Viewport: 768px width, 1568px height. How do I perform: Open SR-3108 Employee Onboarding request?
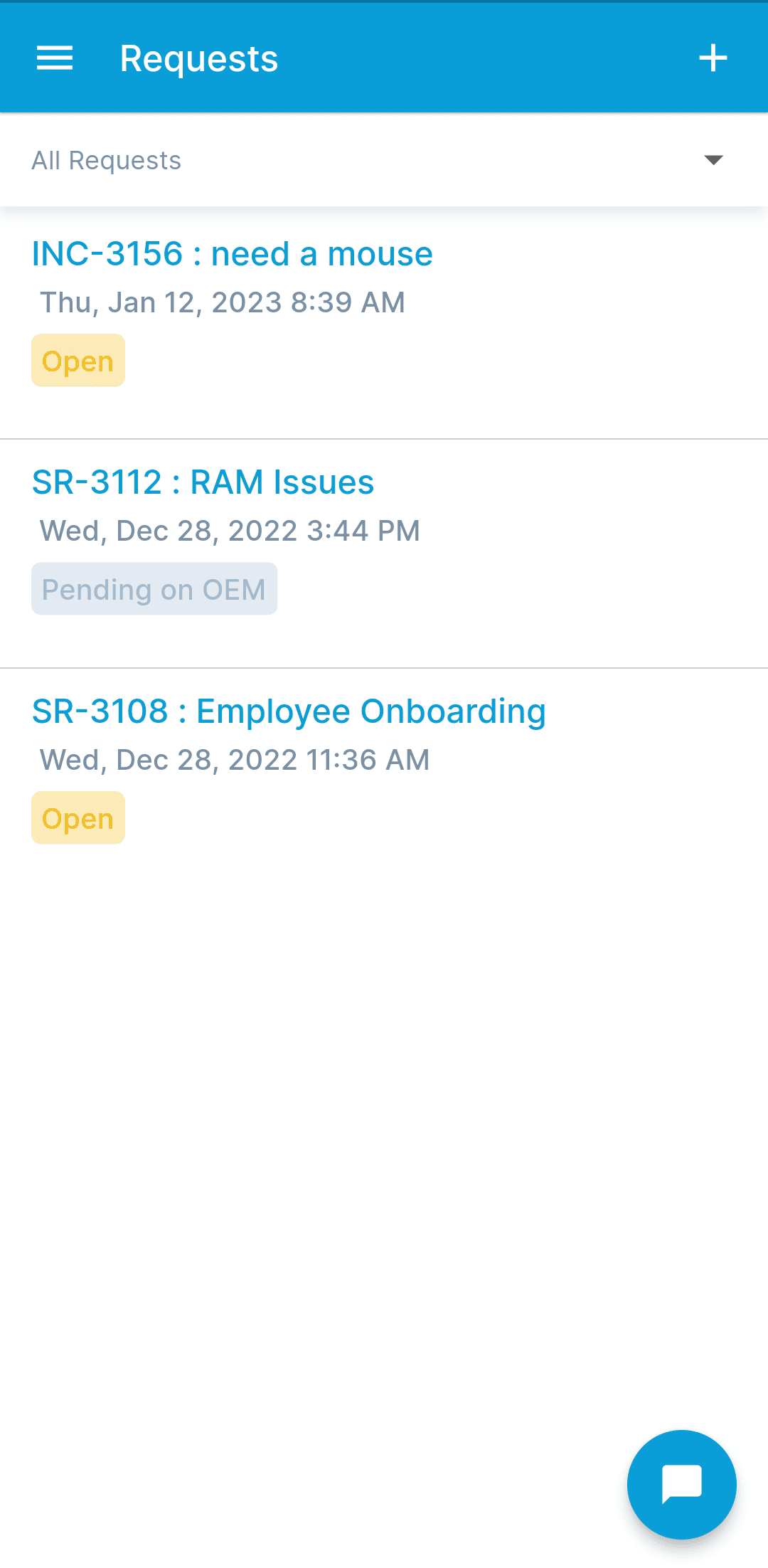point(289,712)
